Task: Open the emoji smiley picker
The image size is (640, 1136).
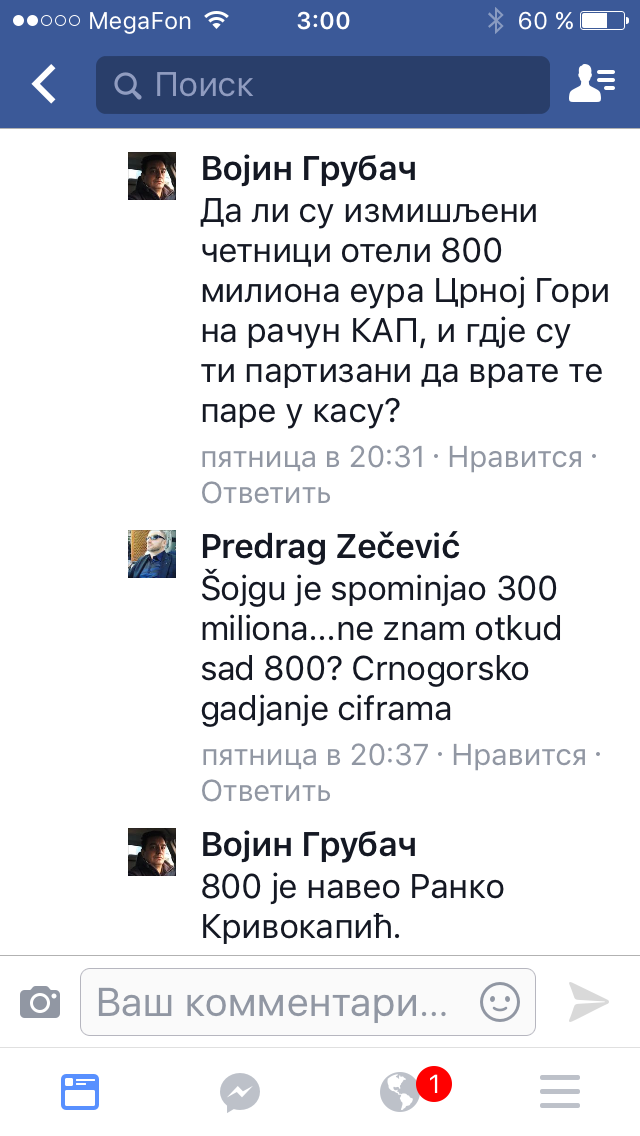Action: click(500, 1001)
